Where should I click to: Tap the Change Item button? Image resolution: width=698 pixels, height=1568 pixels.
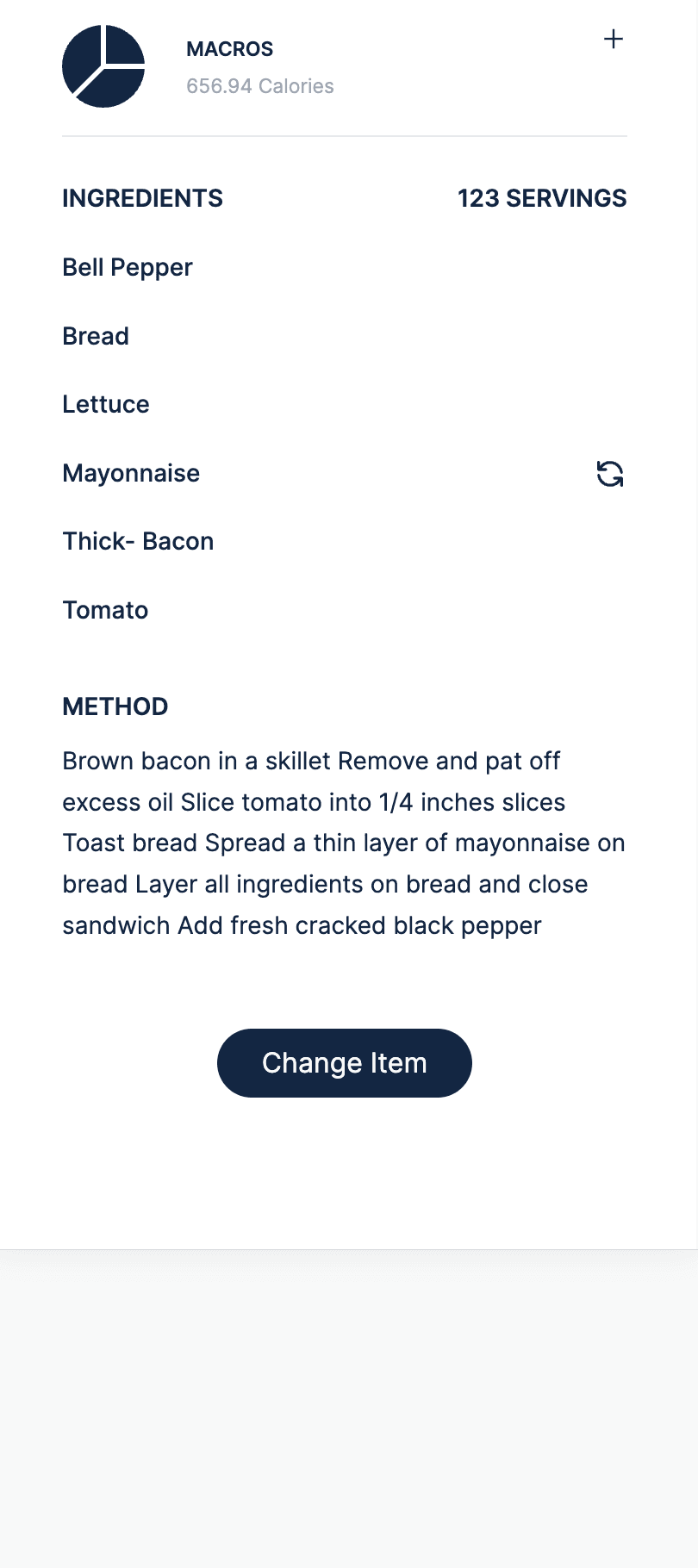[x=345, y=1063]
